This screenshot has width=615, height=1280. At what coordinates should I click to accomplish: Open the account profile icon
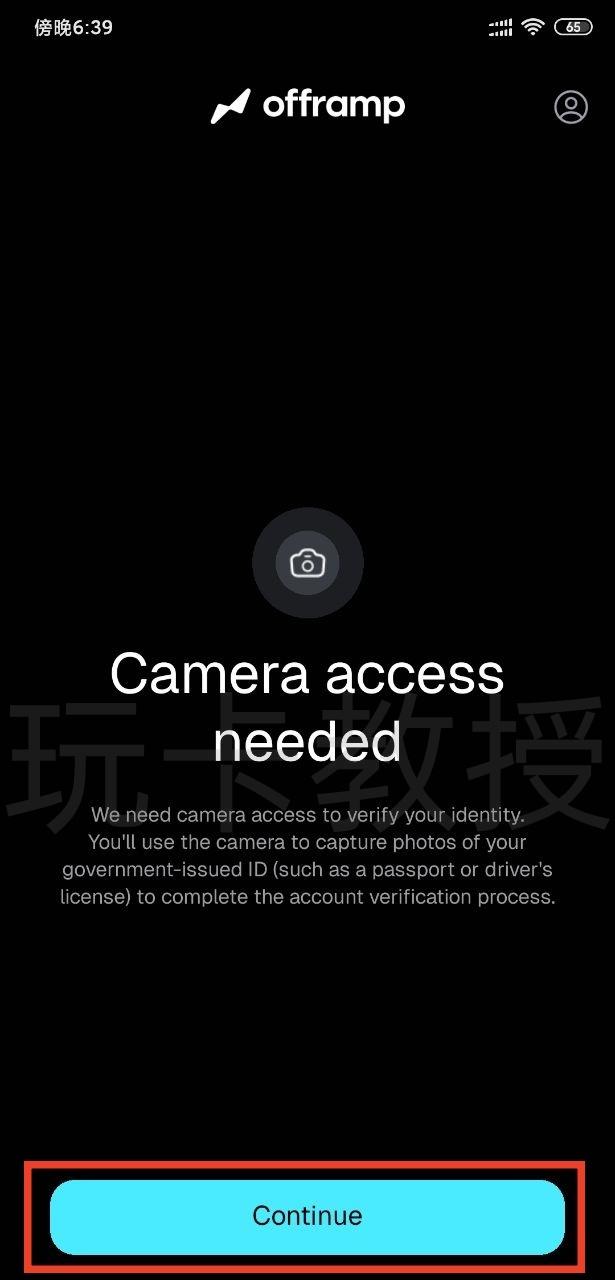pos(571,107)
